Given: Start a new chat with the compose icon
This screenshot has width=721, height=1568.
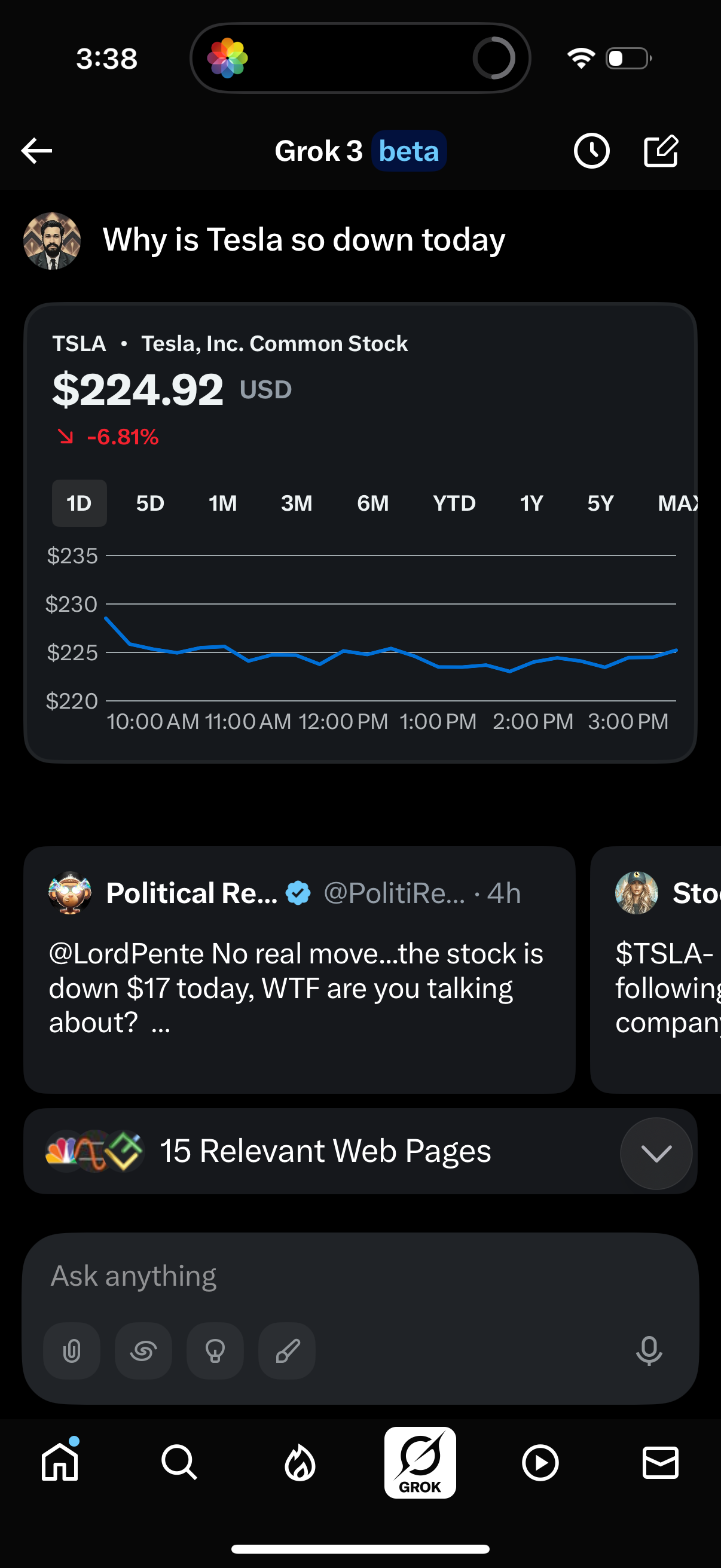Looking at the screenshot, I should coord(661,150).
